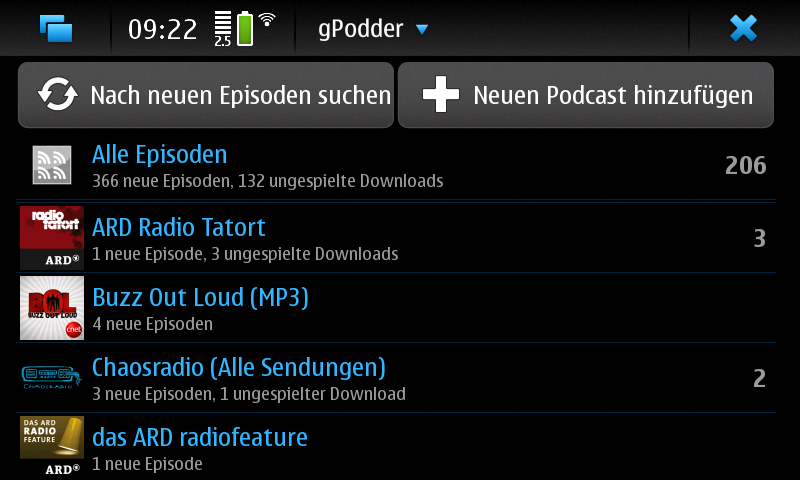This screenshot has width=800, height=480.
Task: Open the ARD Radio Tatort podcast
Action: pos(396,238)
